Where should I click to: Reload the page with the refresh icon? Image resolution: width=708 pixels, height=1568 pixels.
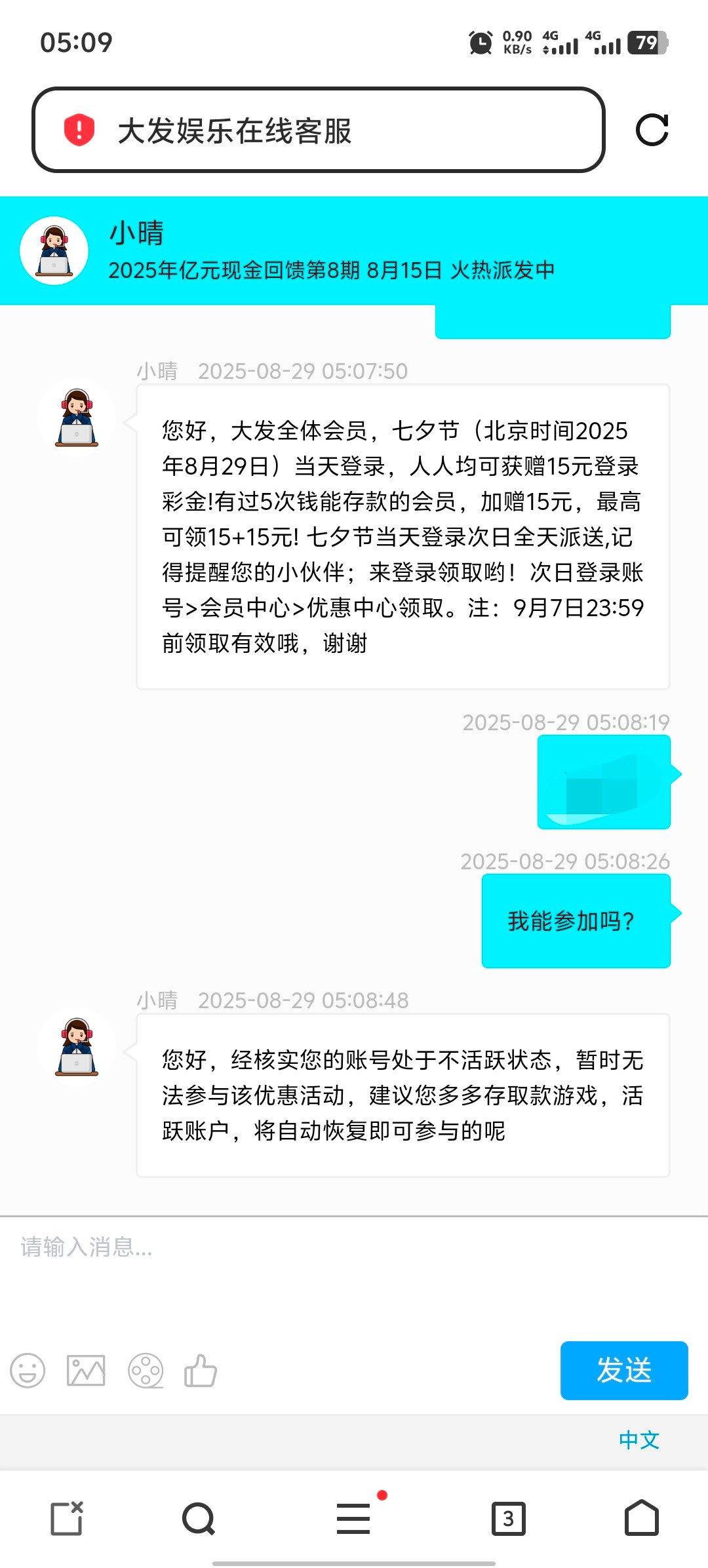tap(652, 130)
